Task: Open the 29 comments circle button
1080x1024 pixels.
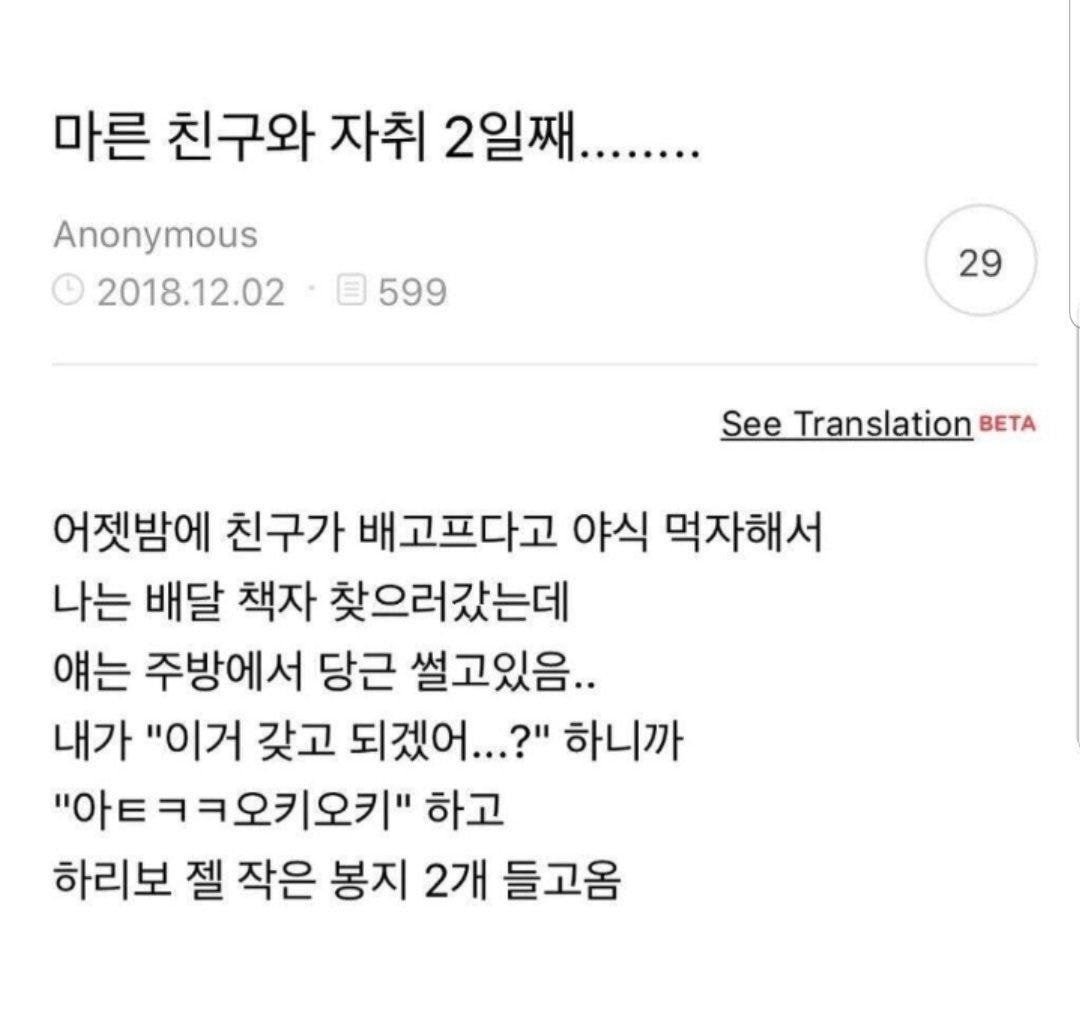Action: point(979,263)
